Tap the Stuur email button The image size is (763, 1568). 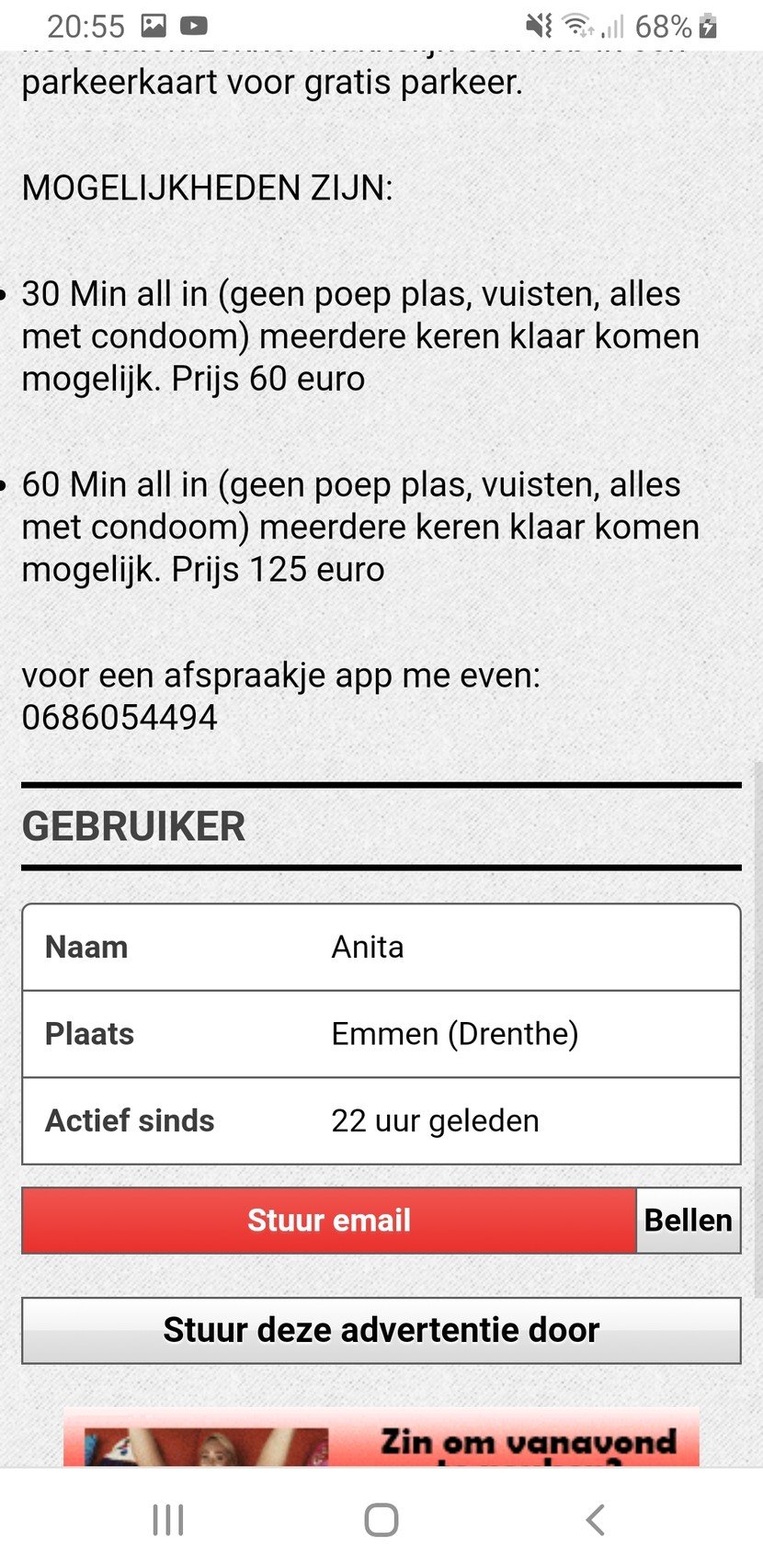pyautogui.click(x=329, y=1221)
